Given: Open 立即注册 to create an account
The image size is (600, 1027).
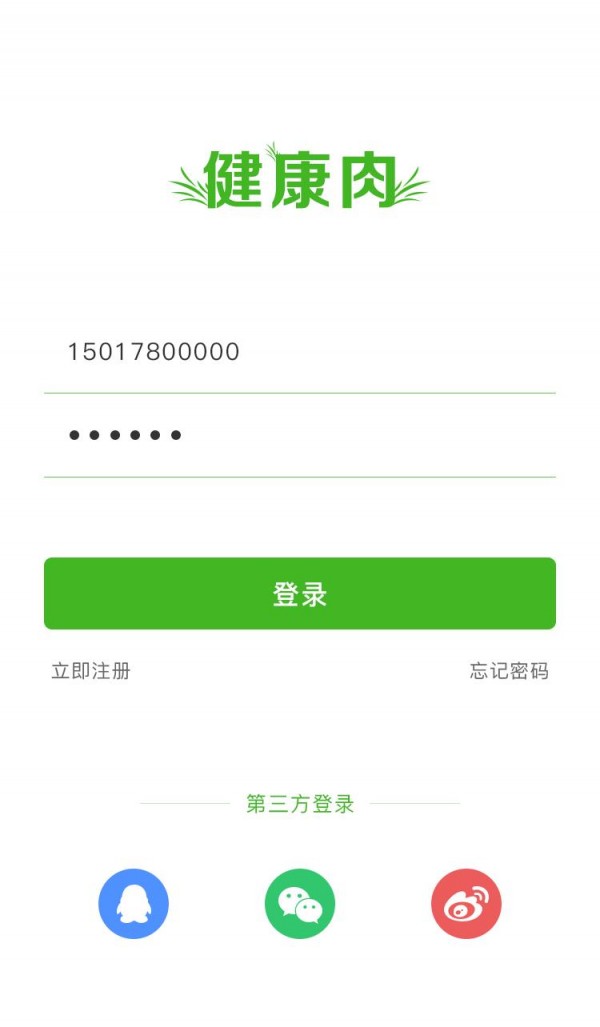Looking at the screenshot, I should point(91,671).
